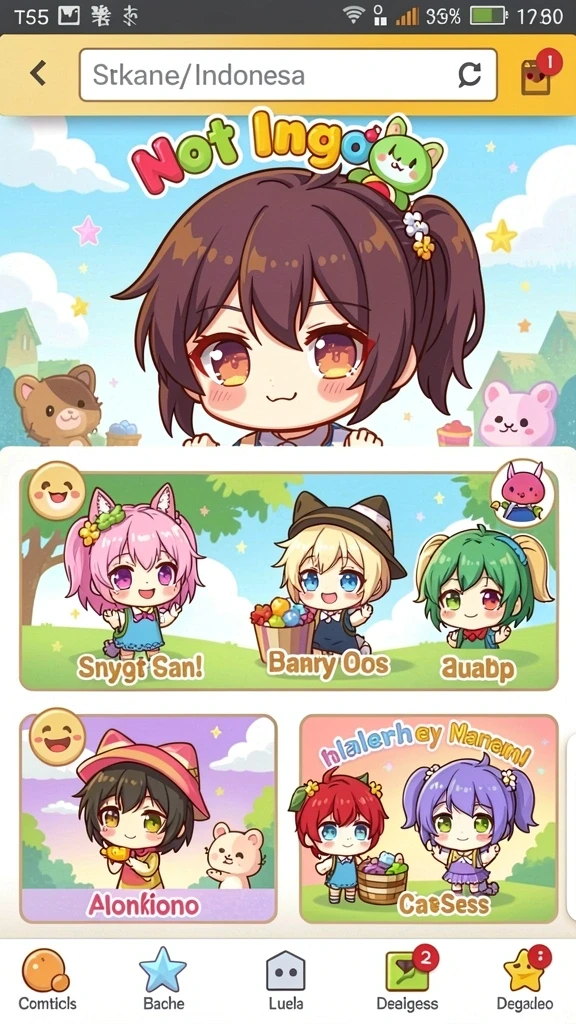Open the Snygt San banner card
The height and width of the screenshot is (1024, 576).
click(x=289, y=580)
